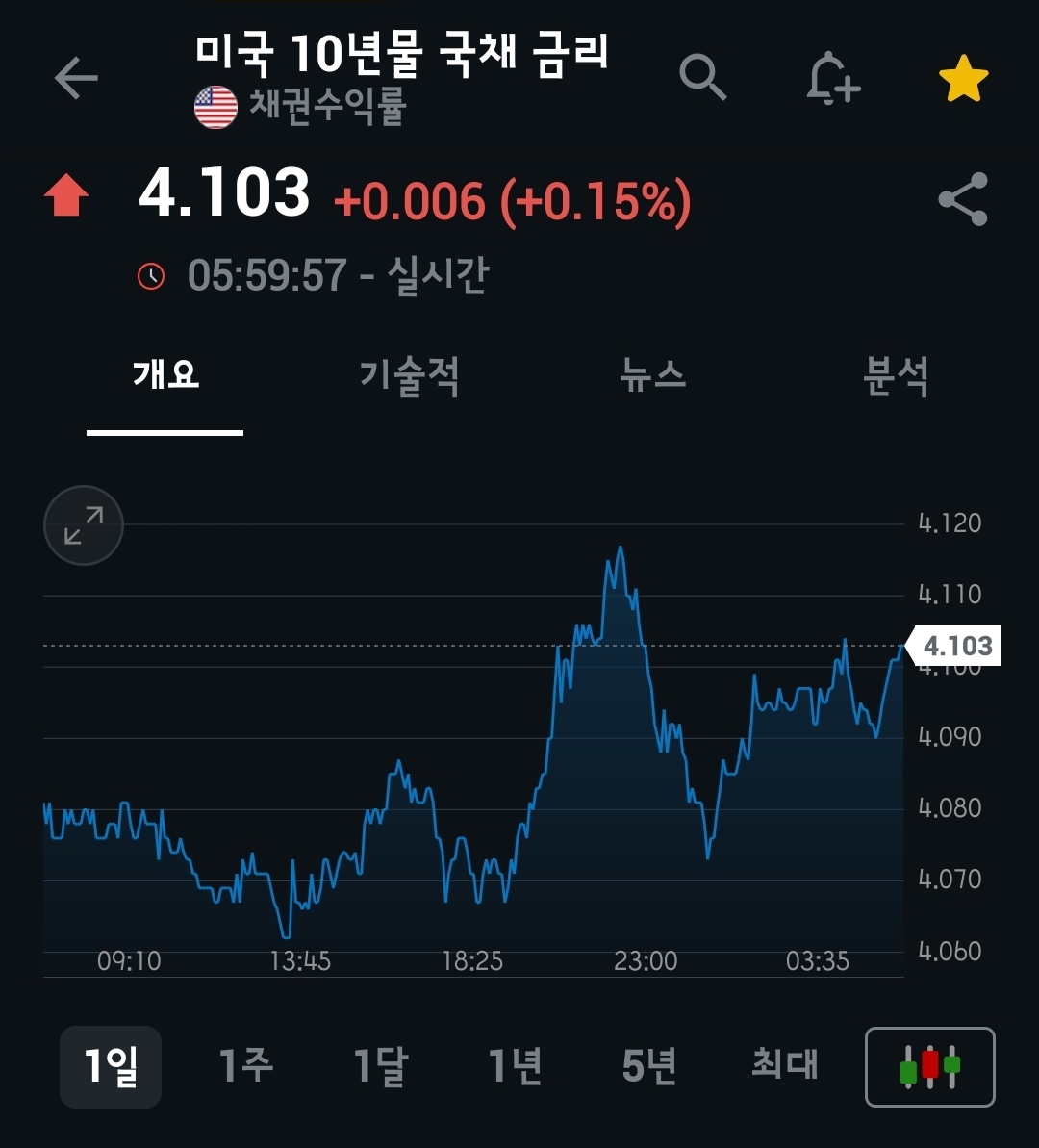View the 5년 chart range
Screen dimensions: 1039x1148
(x=649, y=1066)
